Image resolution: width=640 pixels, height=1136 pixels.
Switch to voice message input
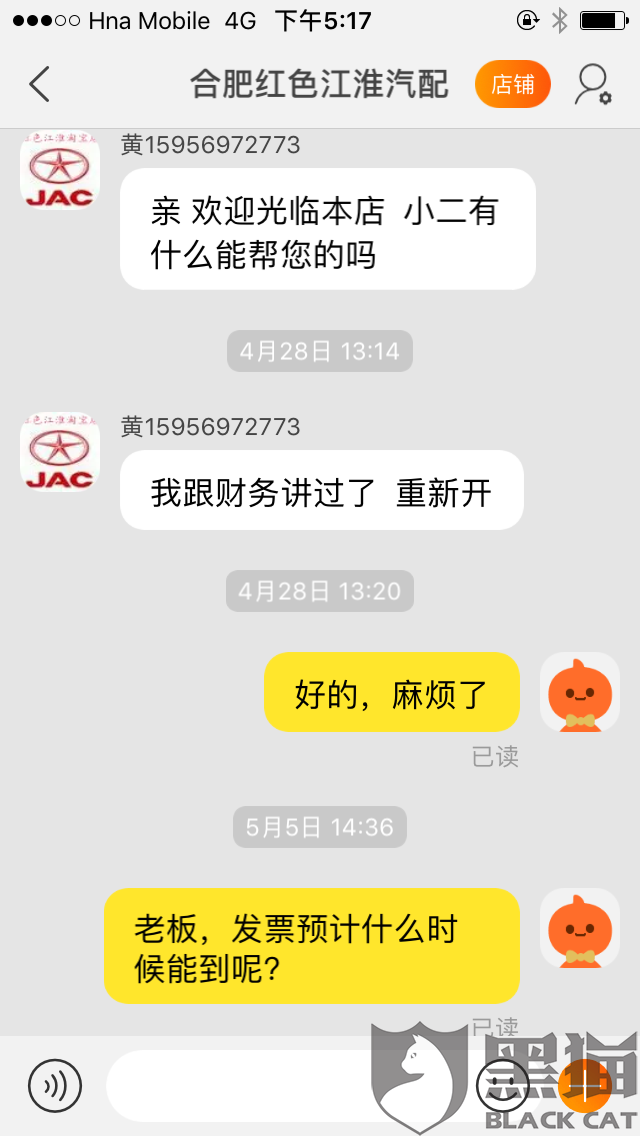tap(54, 1085)
